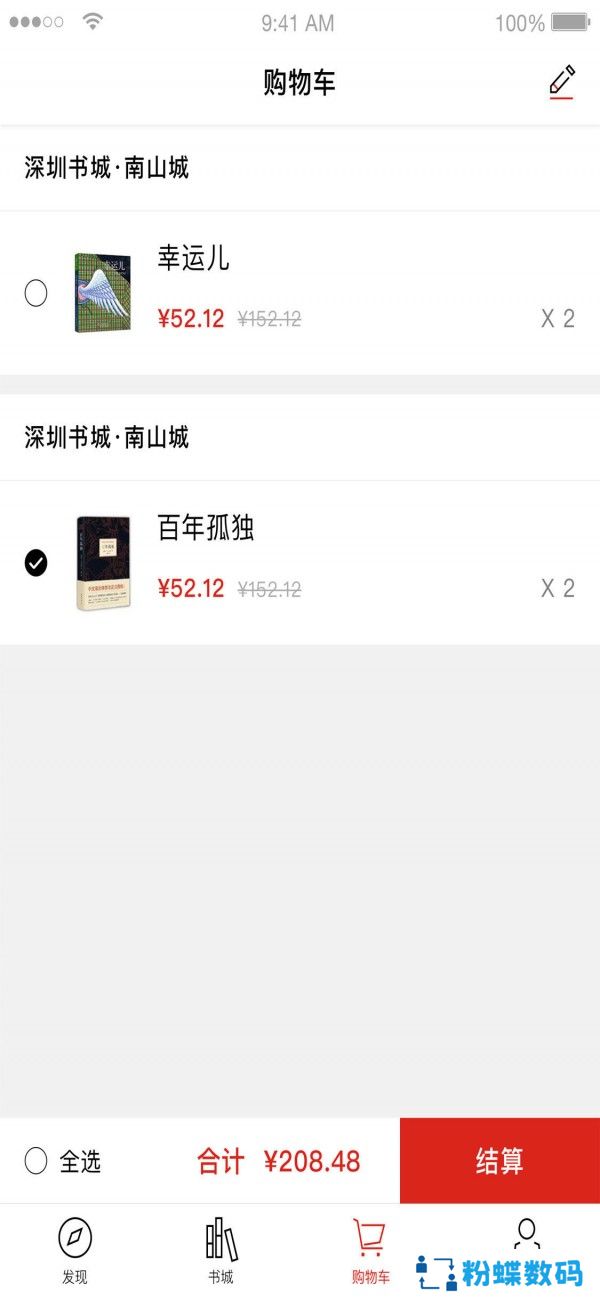The image size is (600, 1299).
Task: Open the 幸运儿 book cover
Action: click(x=102, y=293)
